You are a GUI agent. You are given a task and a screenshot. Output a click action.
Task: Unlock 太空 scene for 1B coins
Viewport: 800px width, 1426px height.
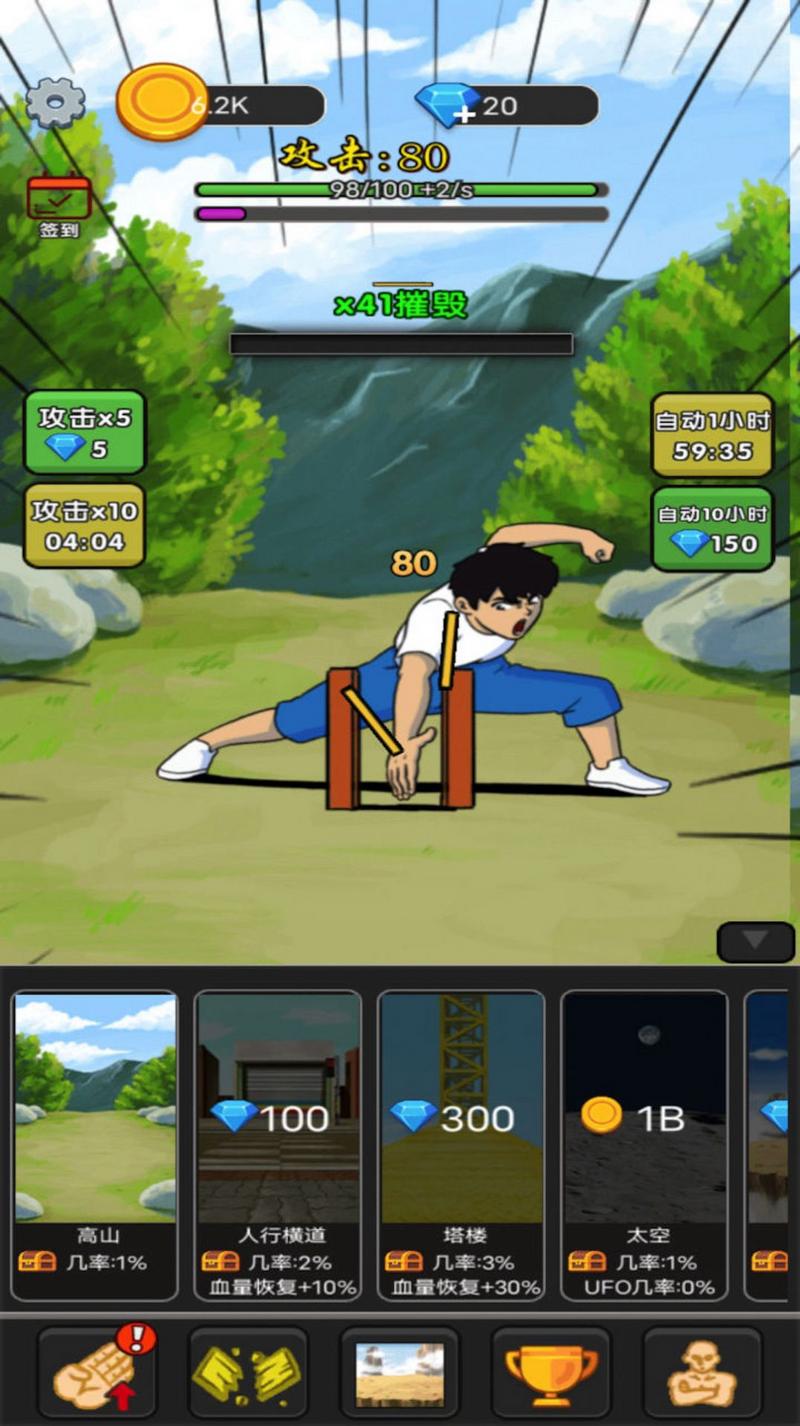pyautogui.click(x=644, y=1144)
